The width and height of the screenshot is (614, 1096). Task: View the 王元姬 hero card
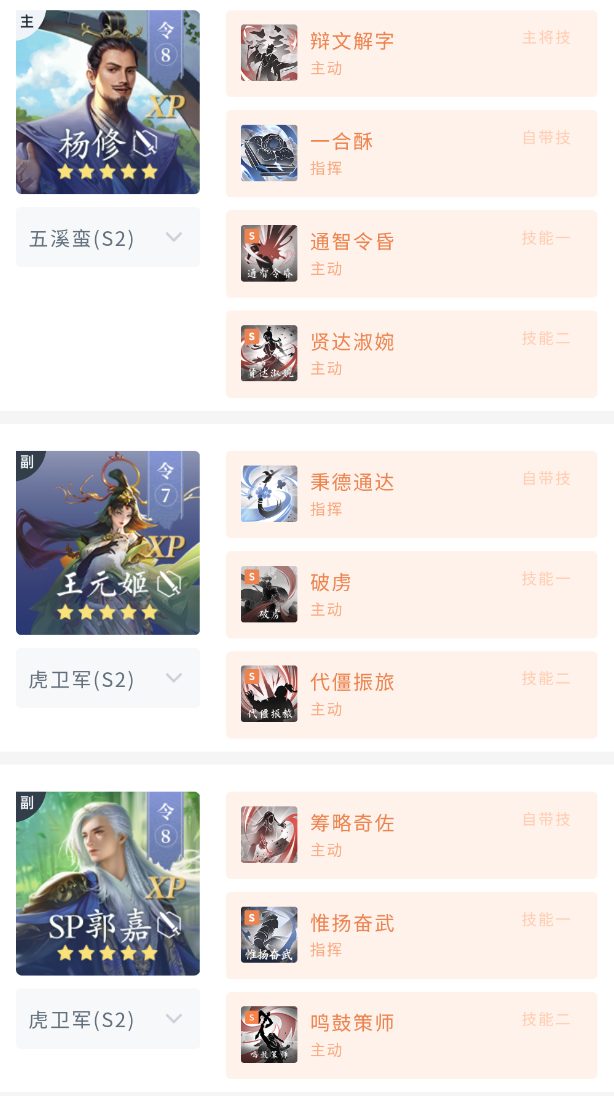108,543
